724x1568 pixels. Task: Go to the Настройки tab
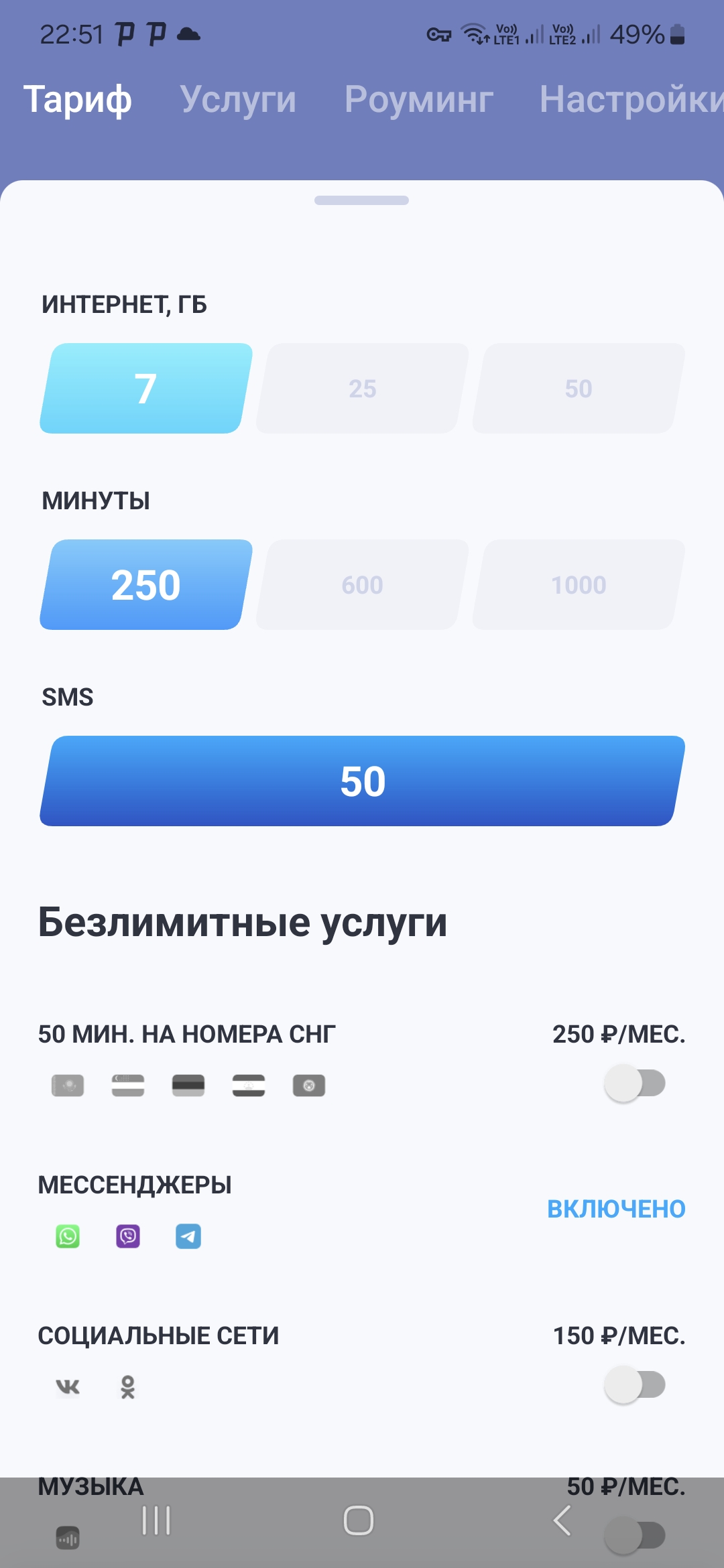tap(631, 100)
